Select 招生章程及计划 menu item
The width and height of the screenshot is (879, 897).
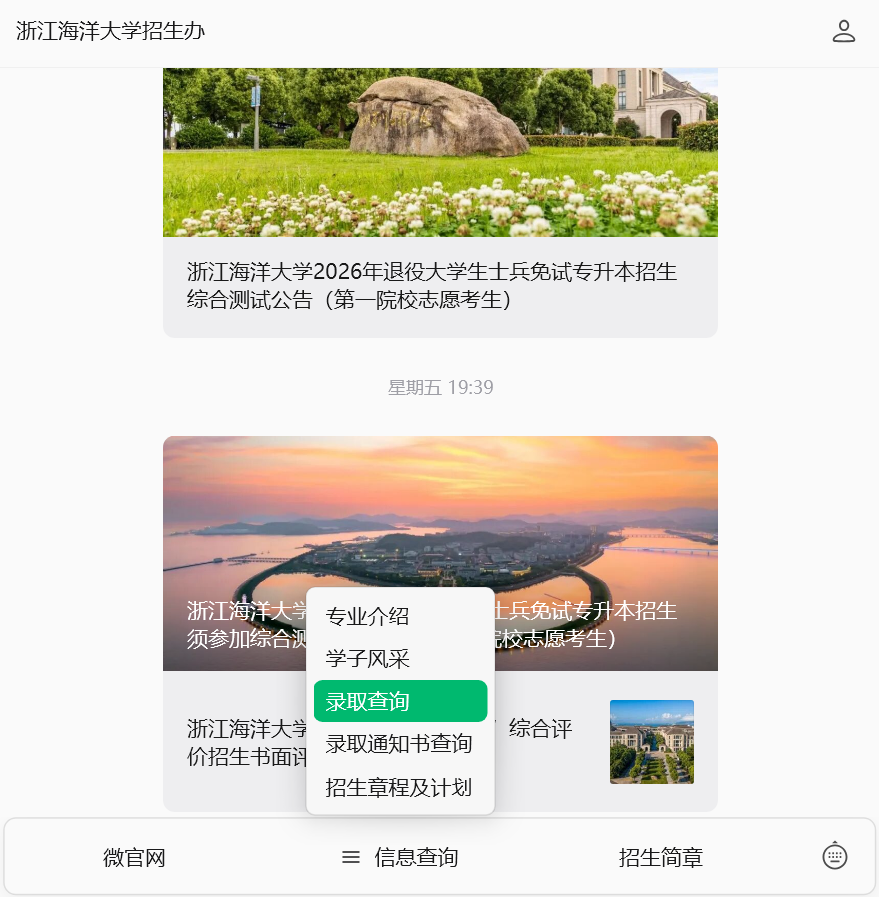[399, 787]
